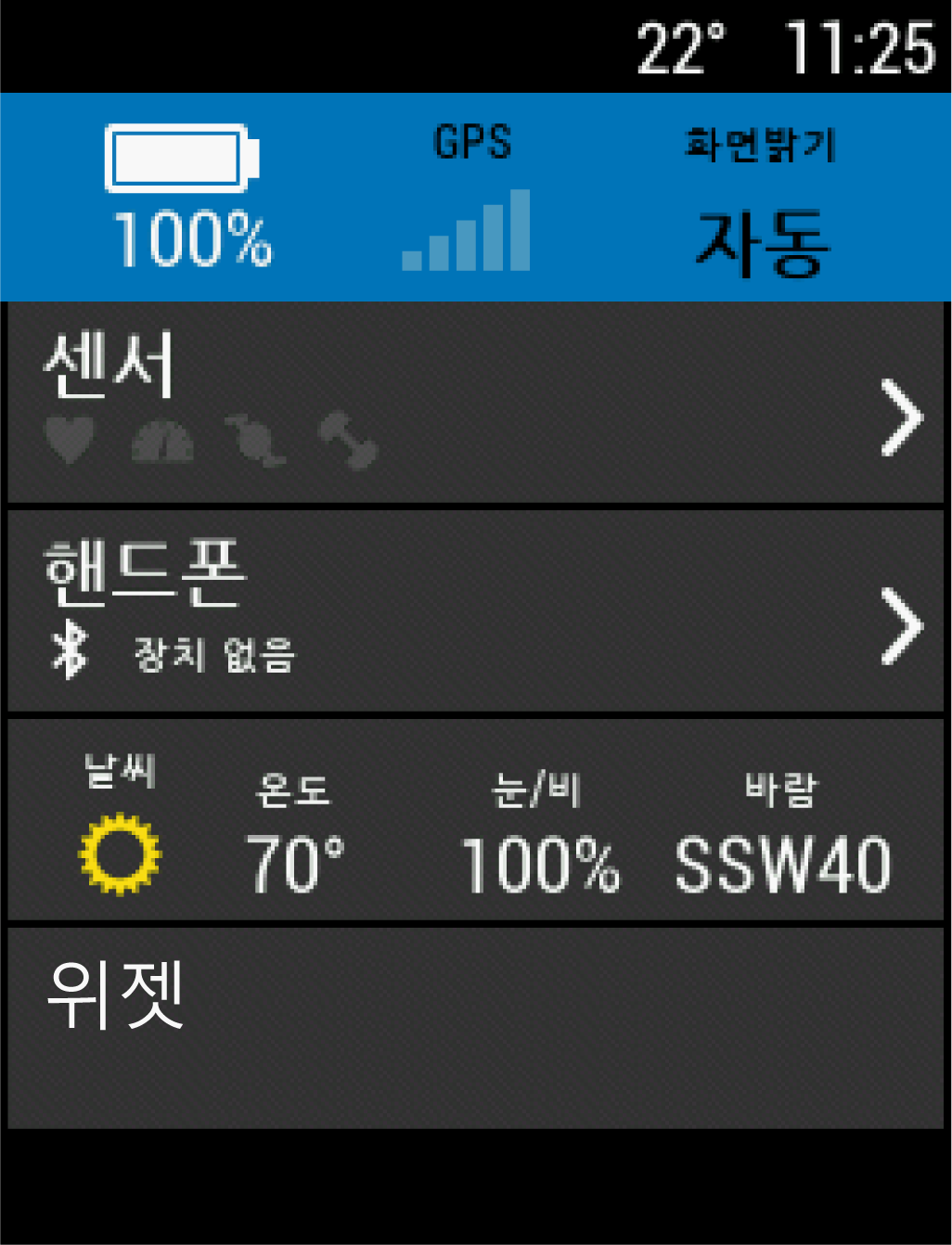Open the 핸드폰 (phone) connection row
This screenshot has height=1245, width=952.
click(x=475, y=611)
